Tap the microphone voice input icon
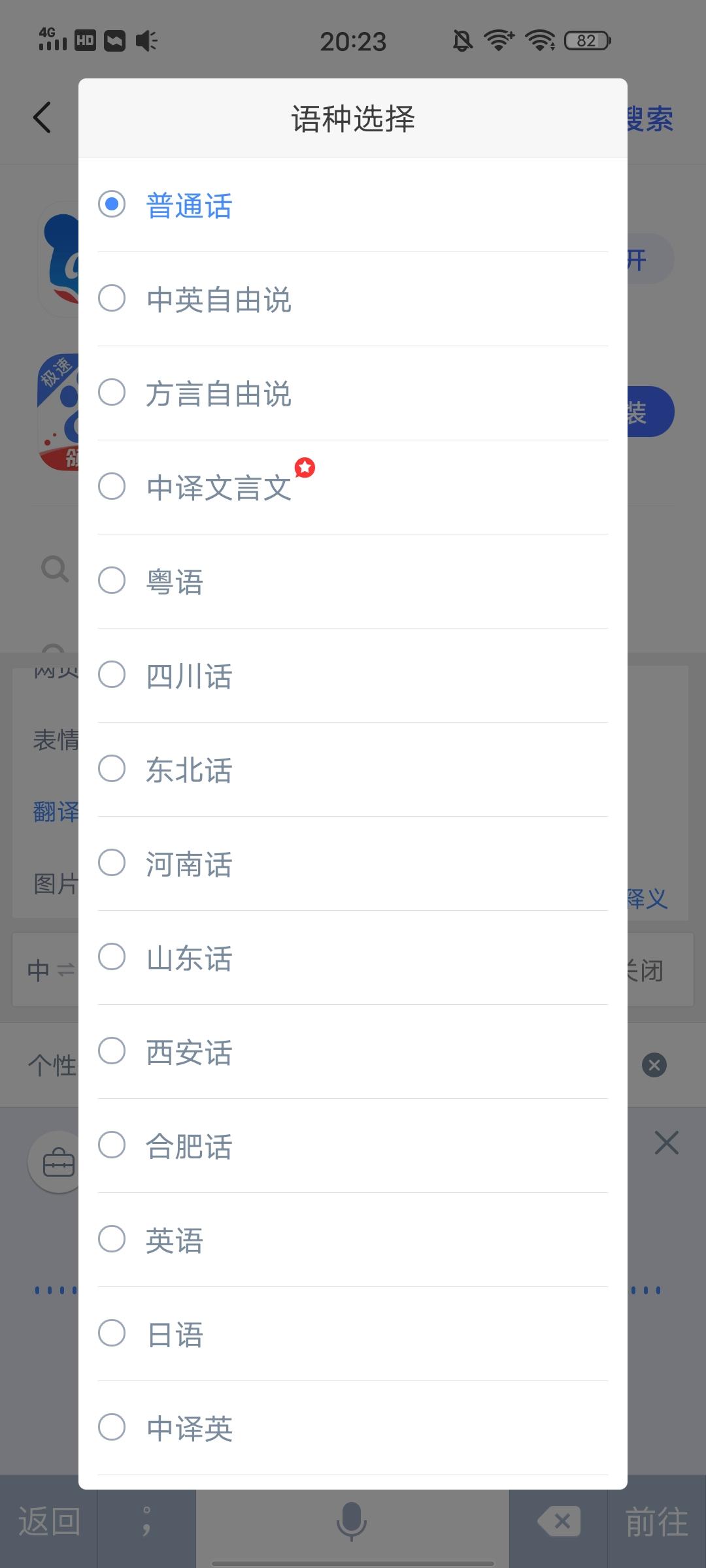The height and width of the screenshot is (1568, 706). (x=352, y=1519)
